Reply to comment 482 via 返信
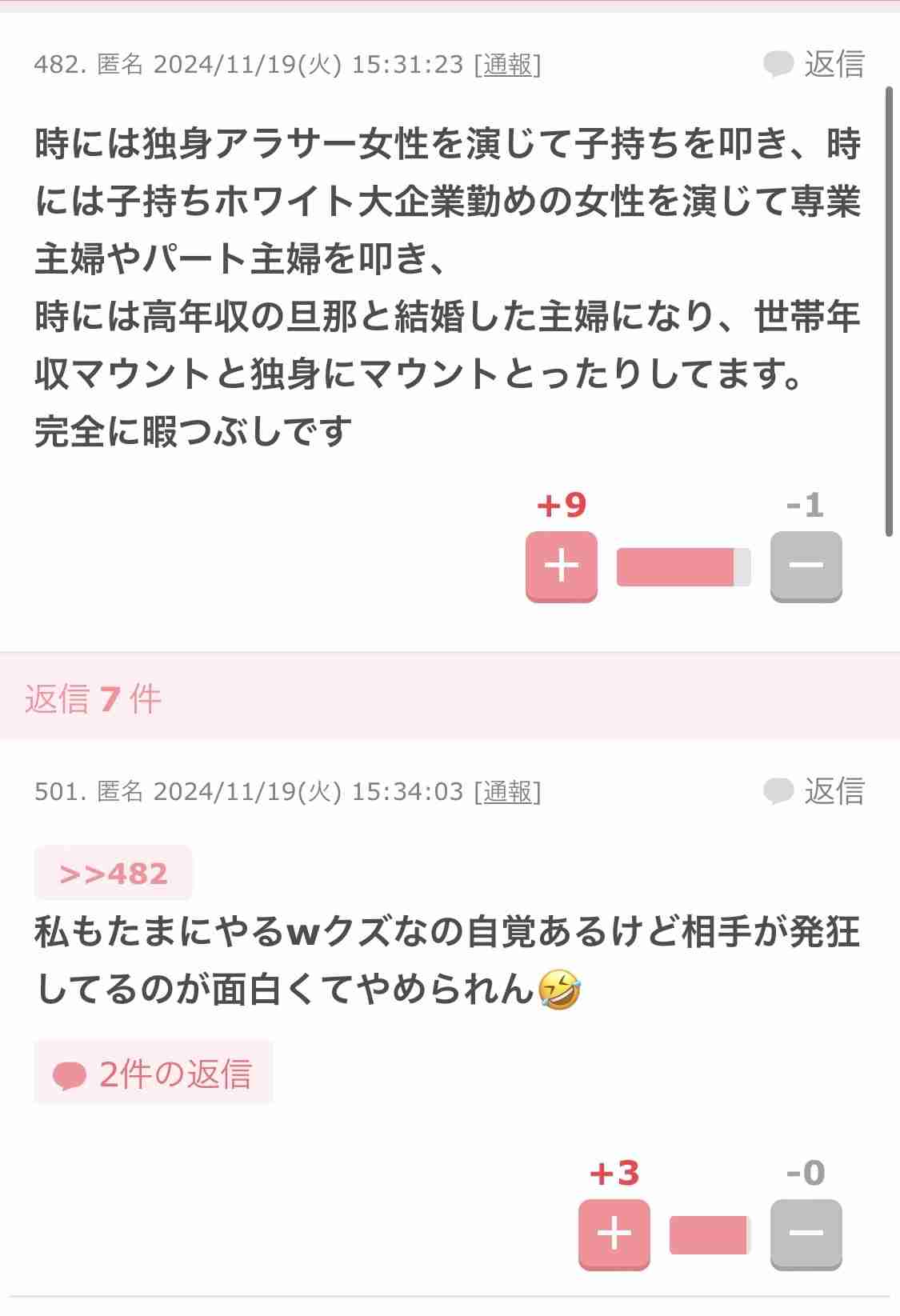The width and height of the screenshot is (900, 1316). tap(814, 64)
